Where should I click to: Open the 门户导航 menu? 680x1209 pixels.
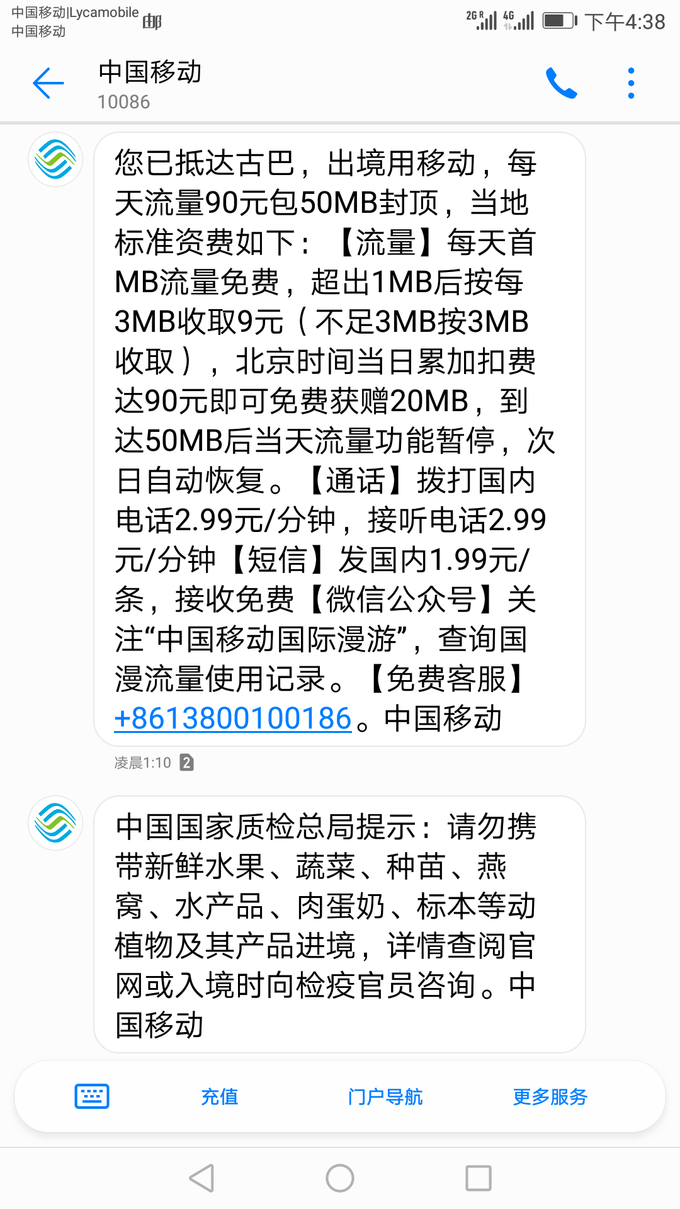[385, 1096]
